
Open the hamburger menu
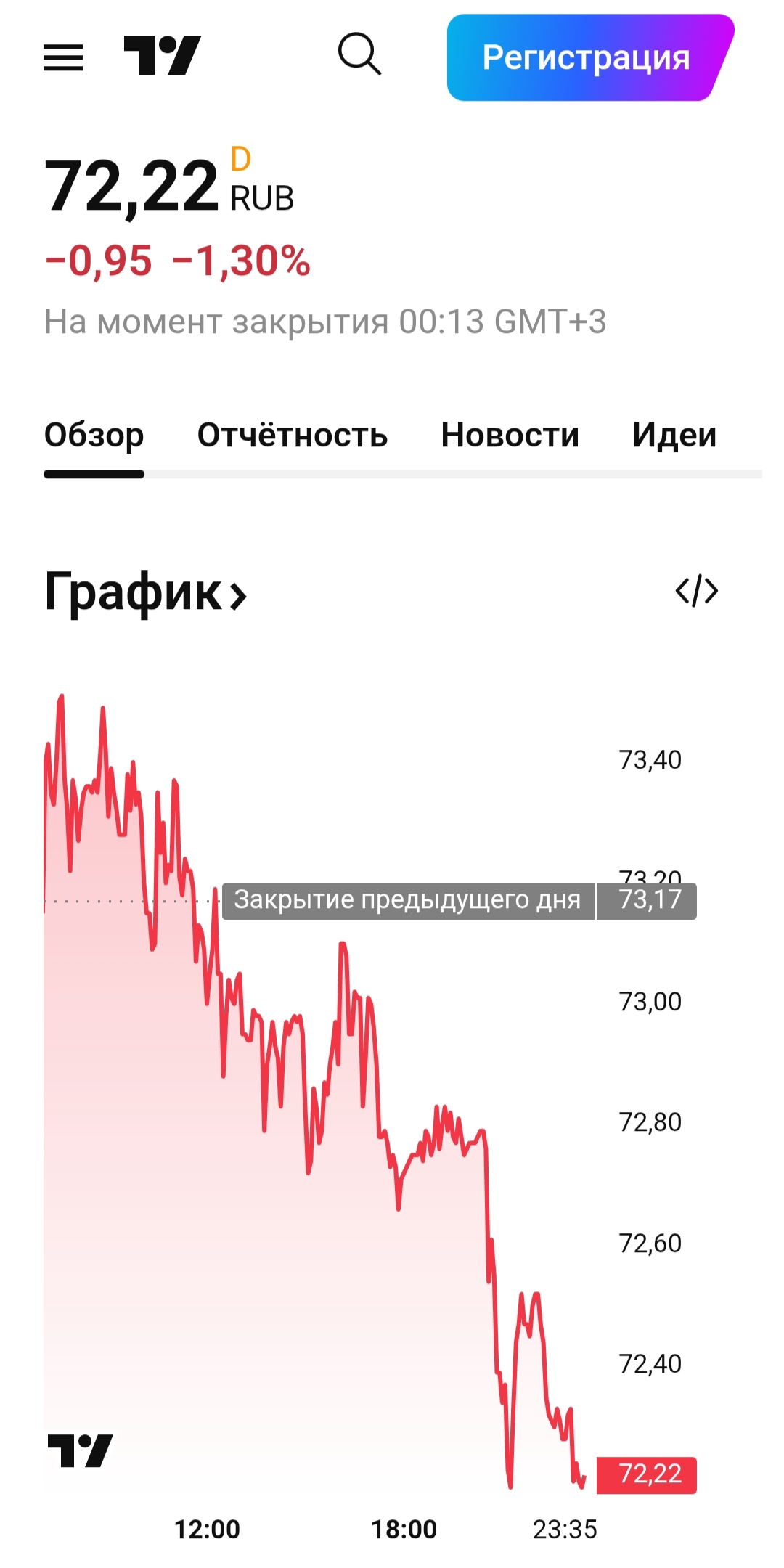(x=63, y=57)
